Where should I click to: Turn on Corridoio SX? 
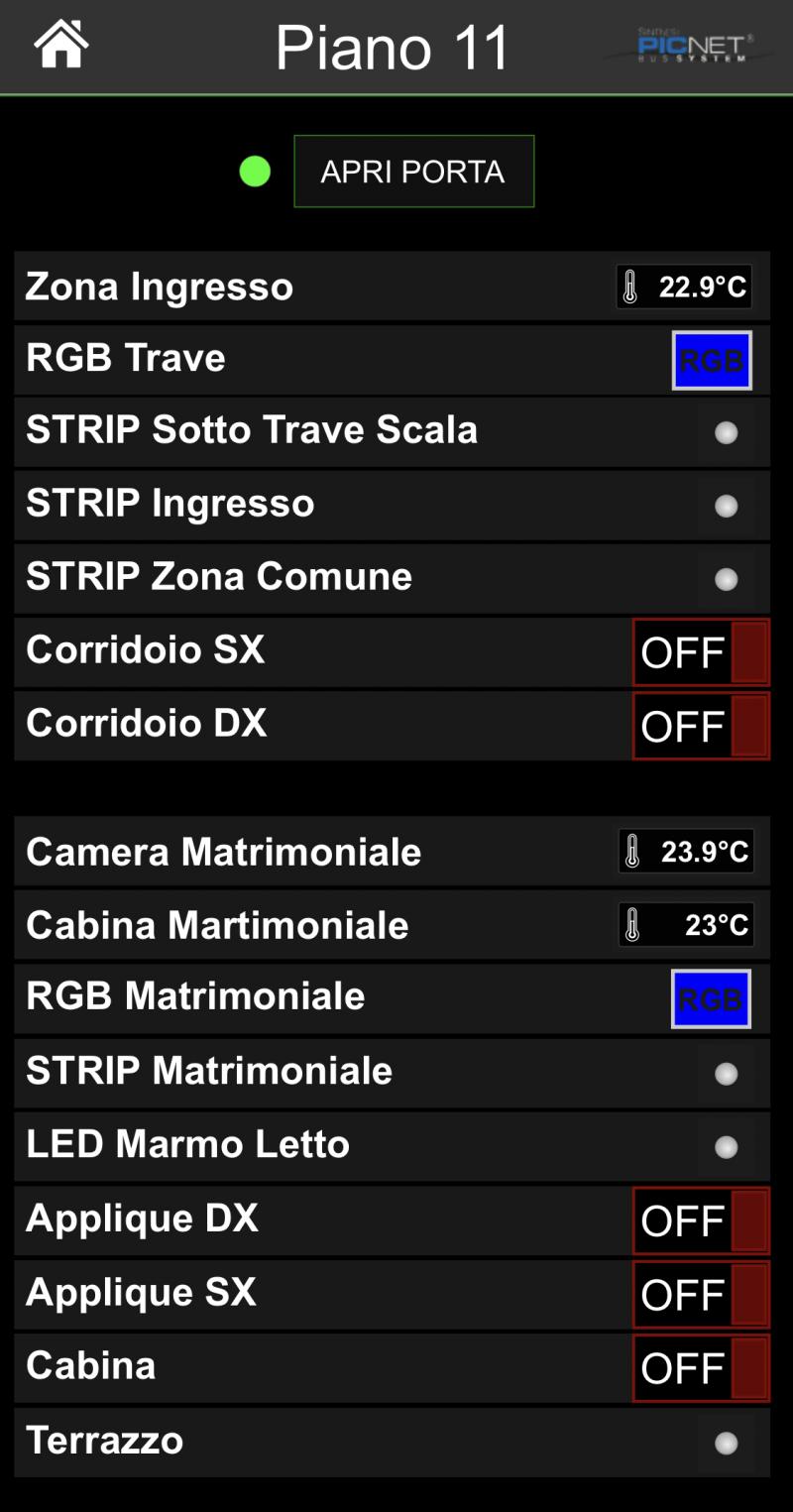701,652
